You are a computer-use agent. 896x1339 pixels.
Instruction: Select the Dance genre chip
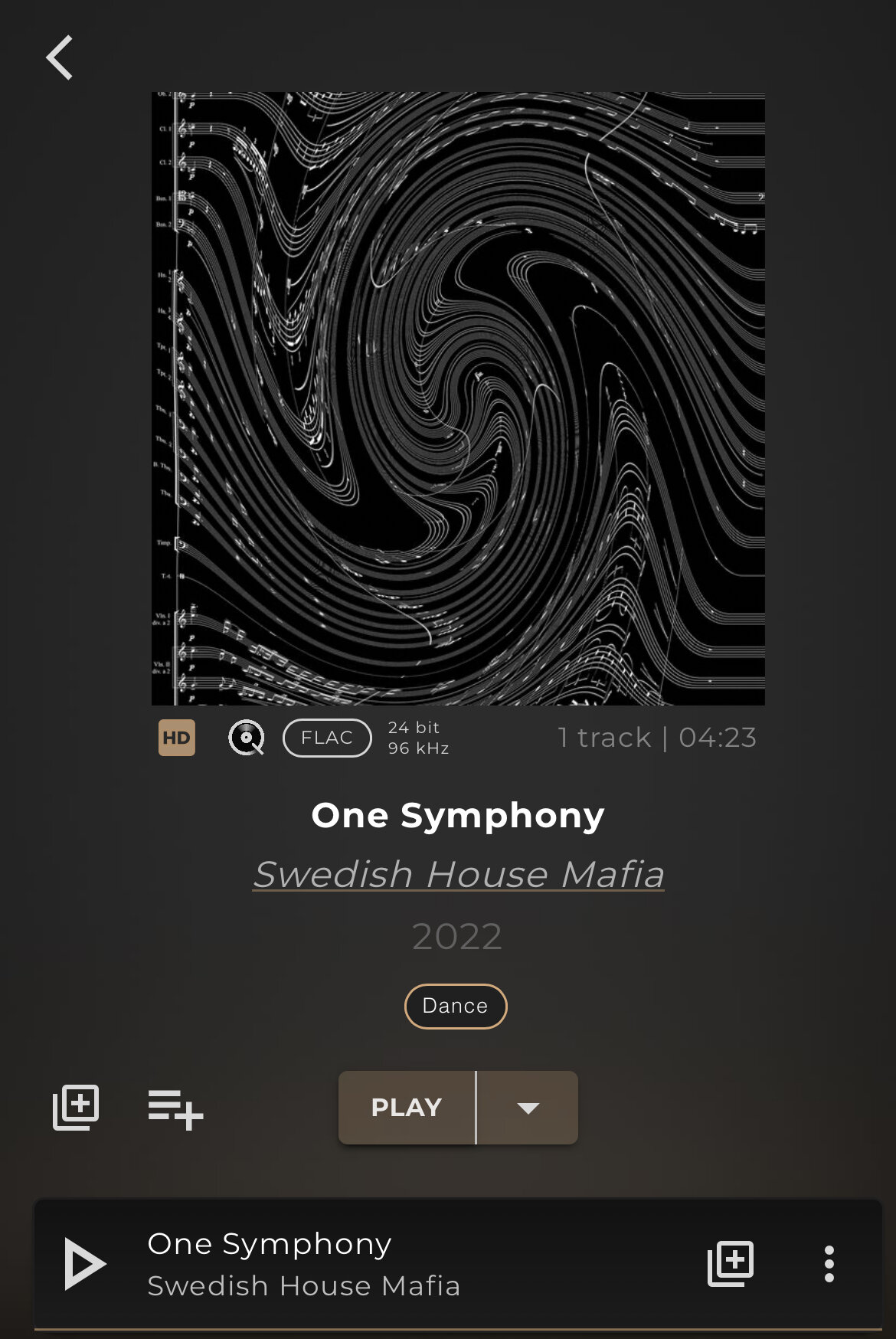455,1006
